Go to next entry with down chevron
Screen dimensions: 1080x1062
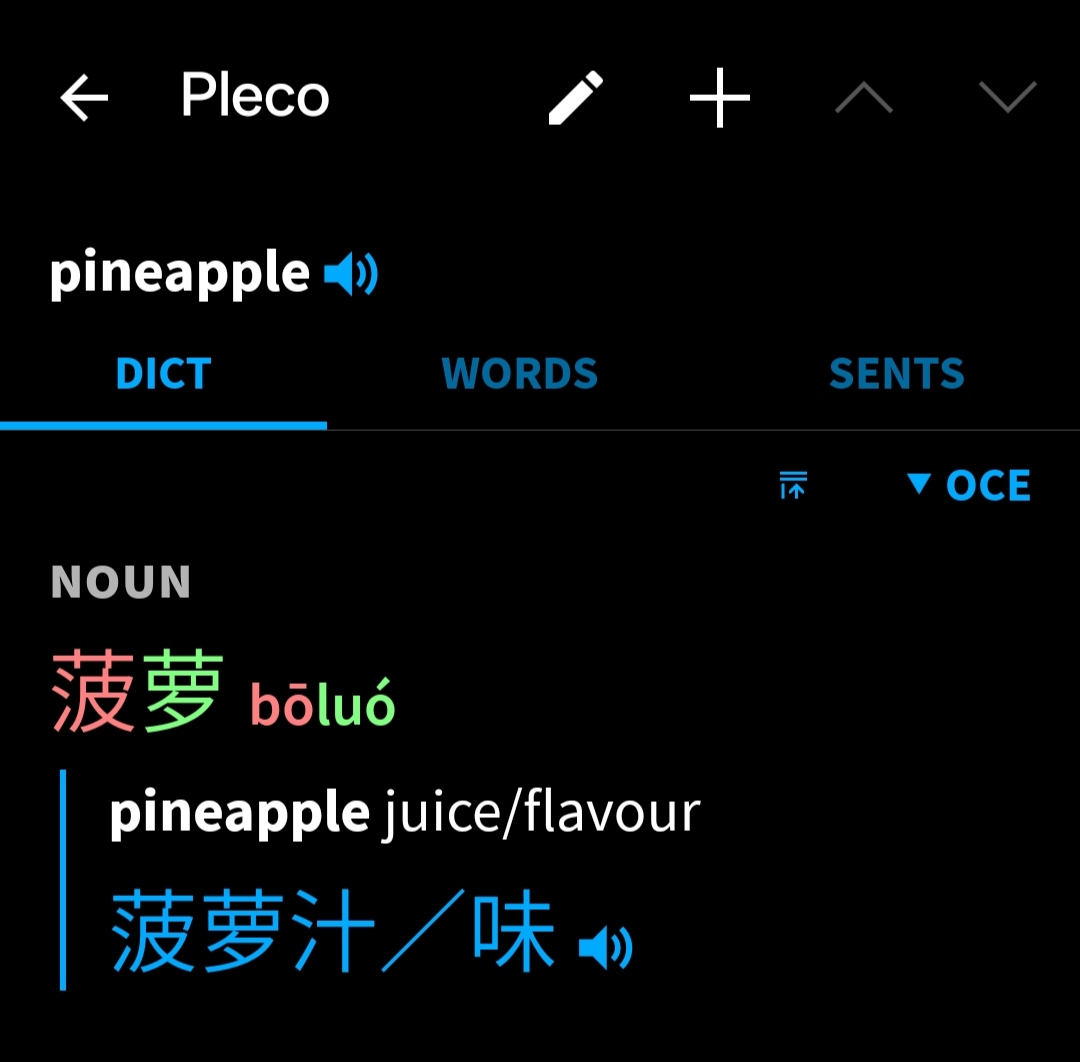click(1007, 98)
